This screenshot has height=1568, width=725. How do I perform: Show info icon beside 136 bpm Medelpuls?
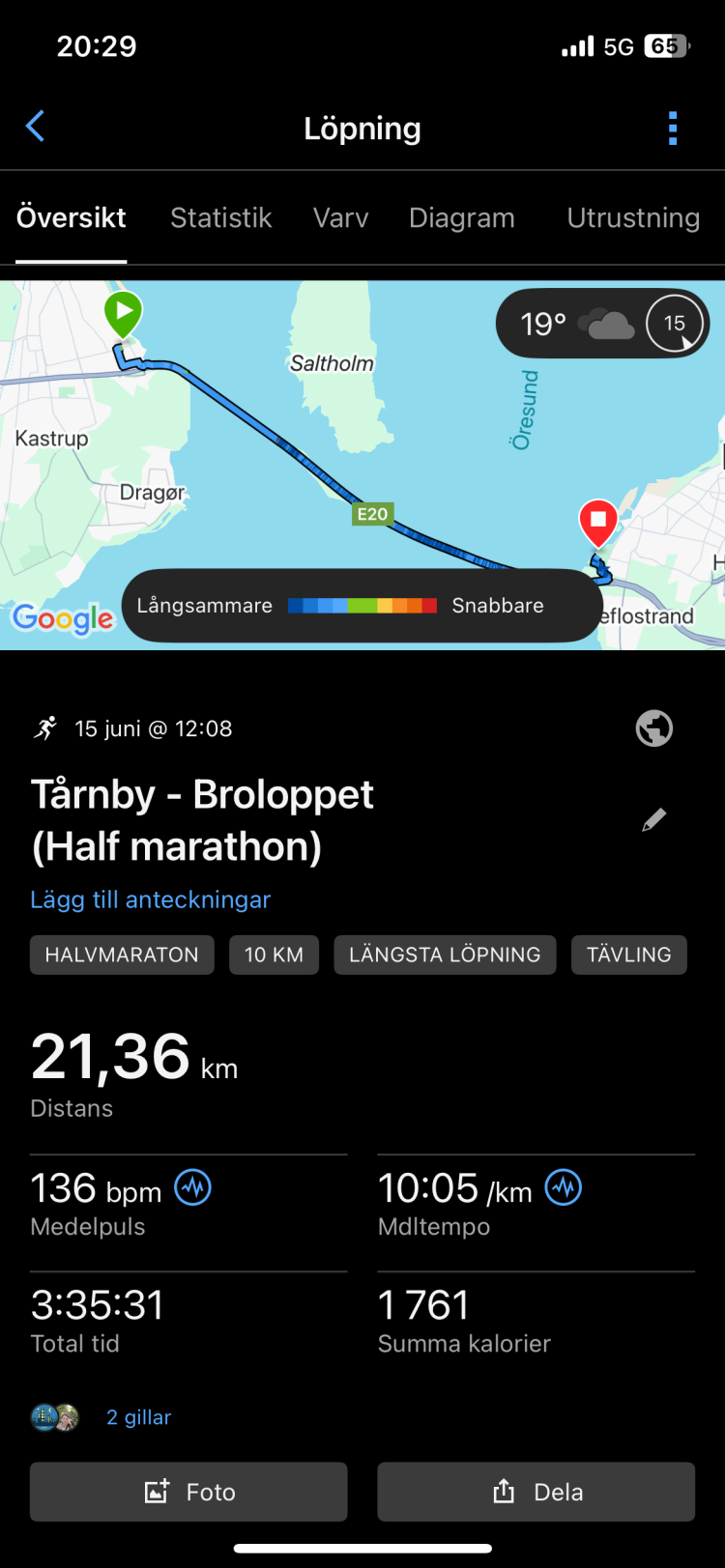click(x=192, y=1187)
